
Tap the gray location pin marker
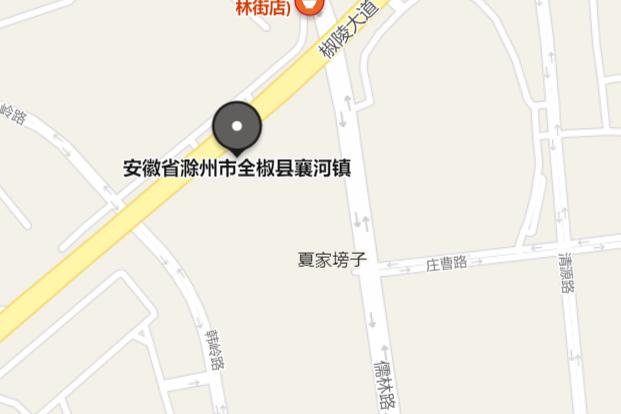point(237,127)
